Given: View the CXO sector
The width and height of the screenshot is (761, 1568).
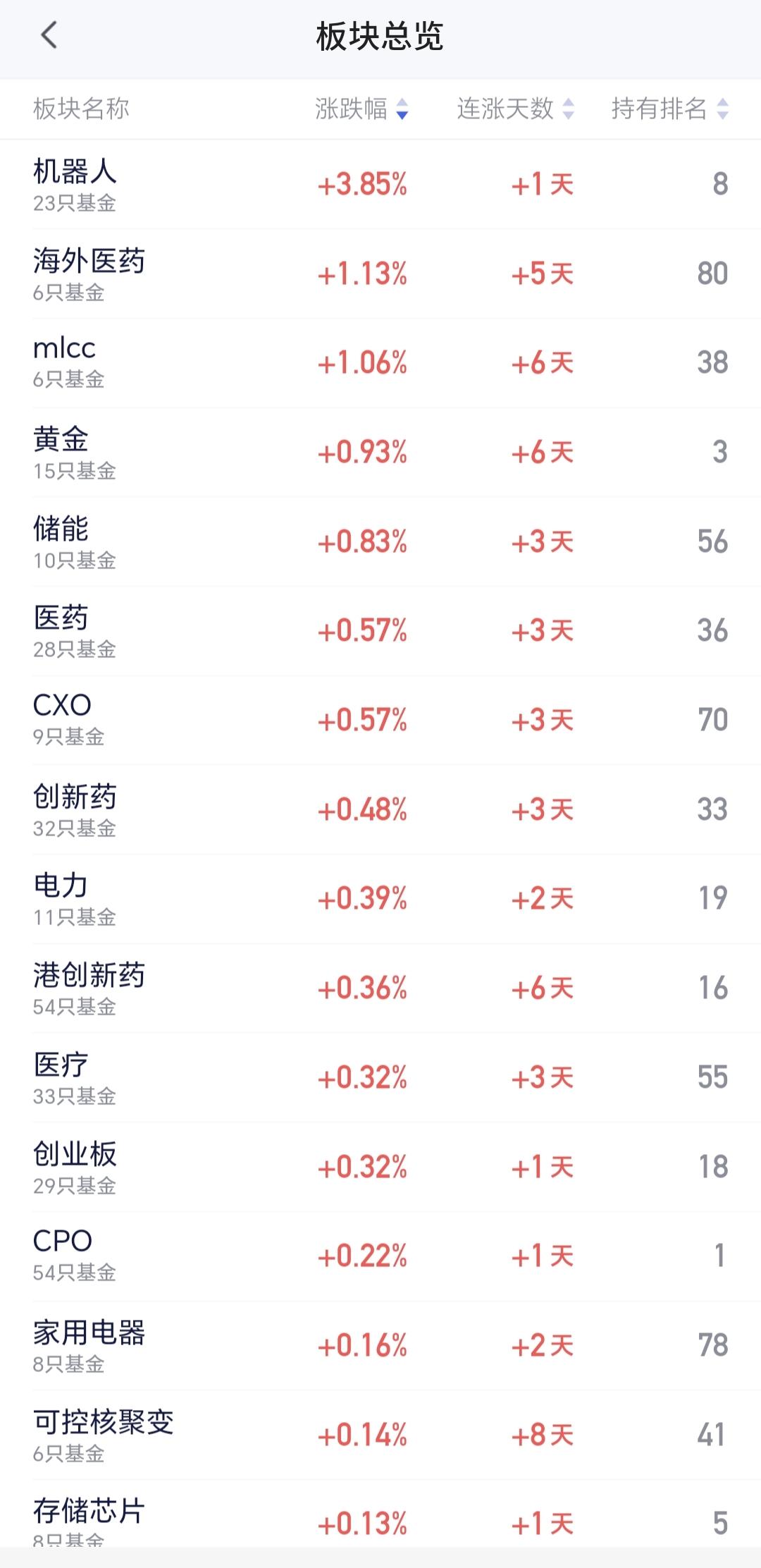Looking at the screenshot, I should 380,720.
